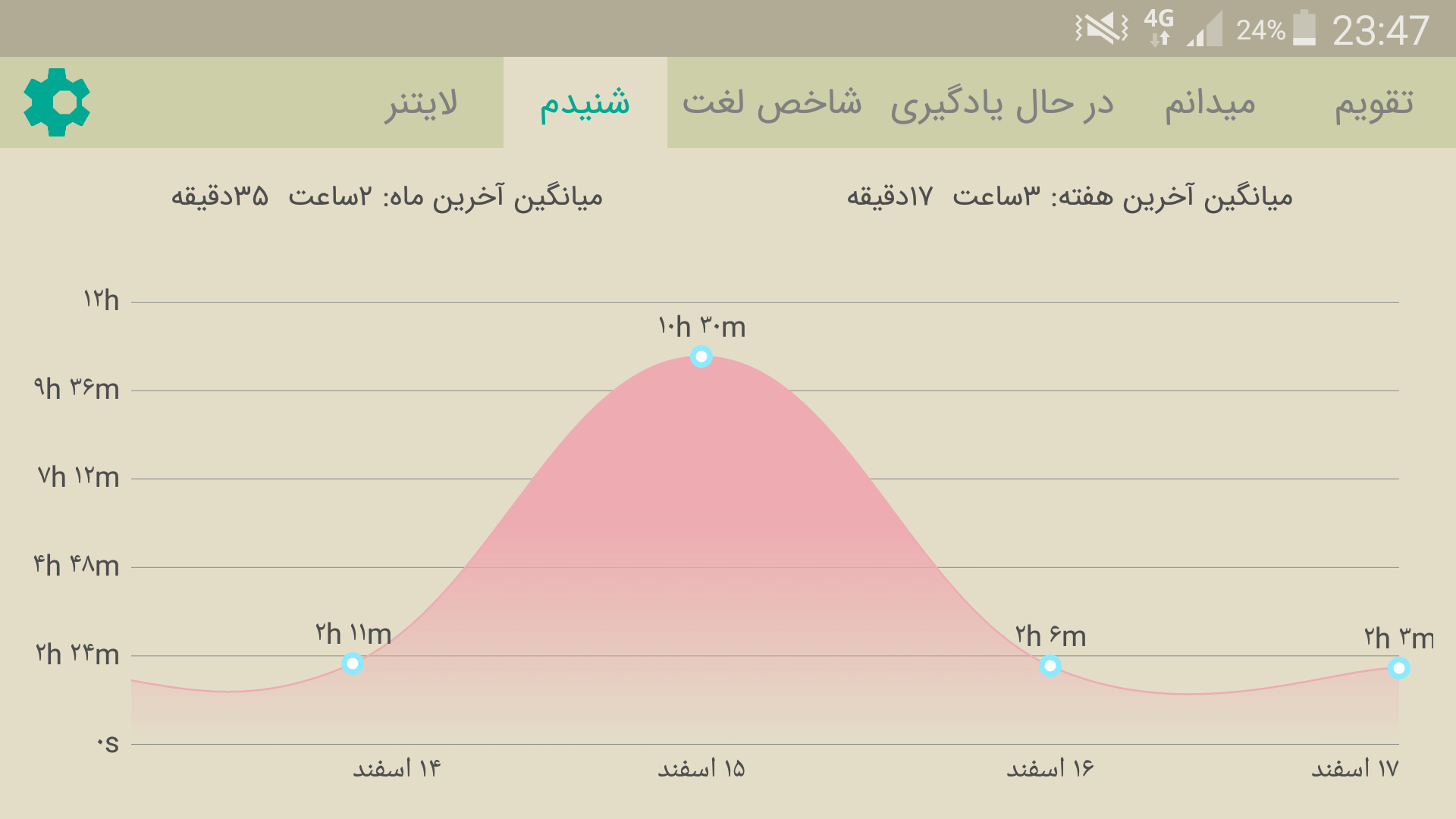The image size is (1456, 819).
Task: Select the ۱۴ اسفند data point
Action: [x=353, y=664]
